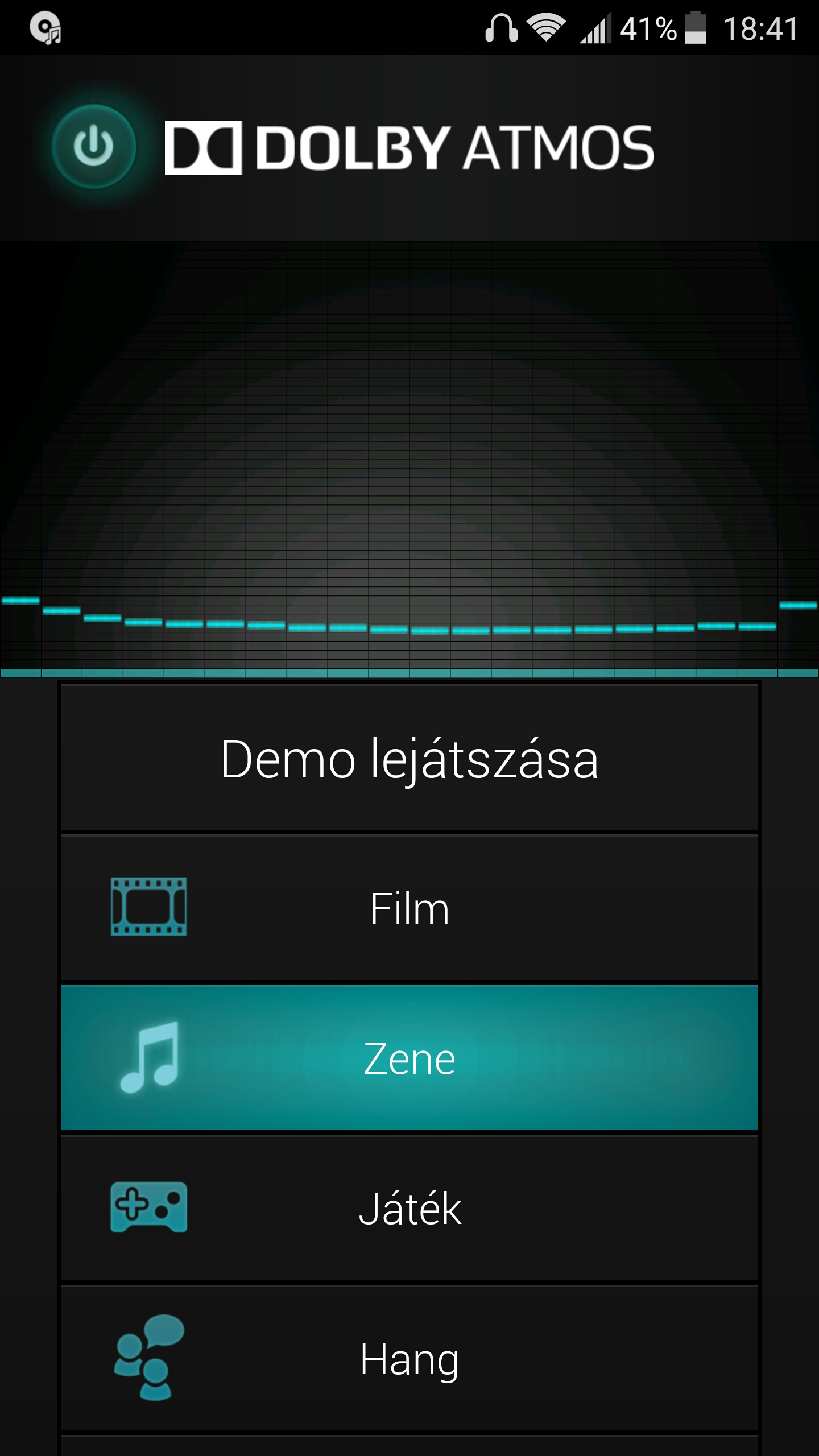The width and height of the screenshot is (819, 1456).
Task: Toggle the Dolby Atmos power button
Action: (x=94, y=147)
